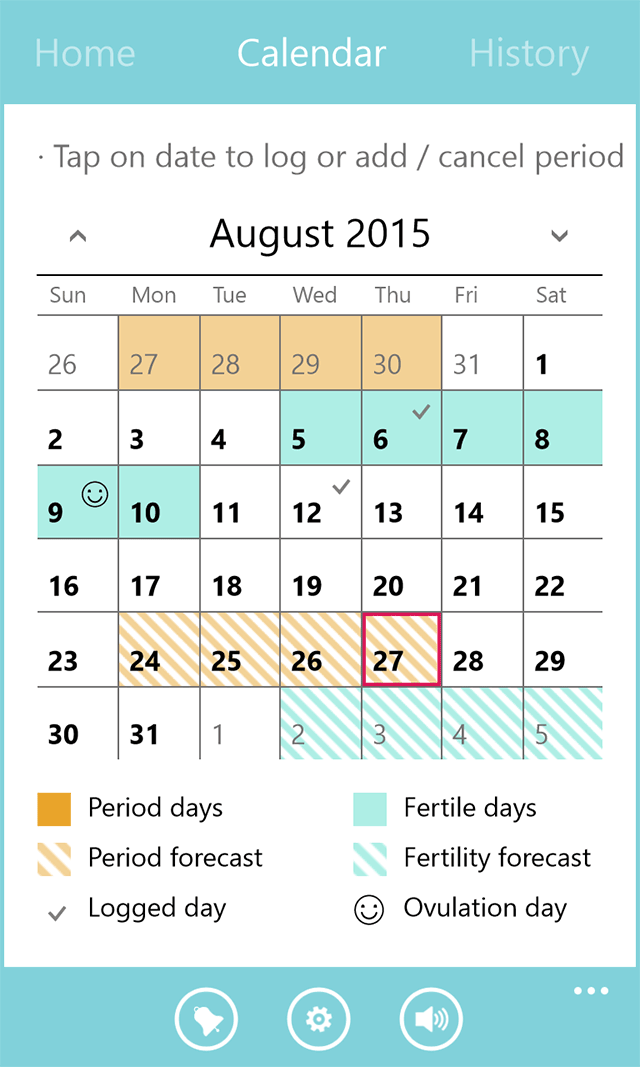The width and height of the screenshot is (640, 1067).
Task: Pick August 24 period forecast day
Action: [x=159, y=650]
